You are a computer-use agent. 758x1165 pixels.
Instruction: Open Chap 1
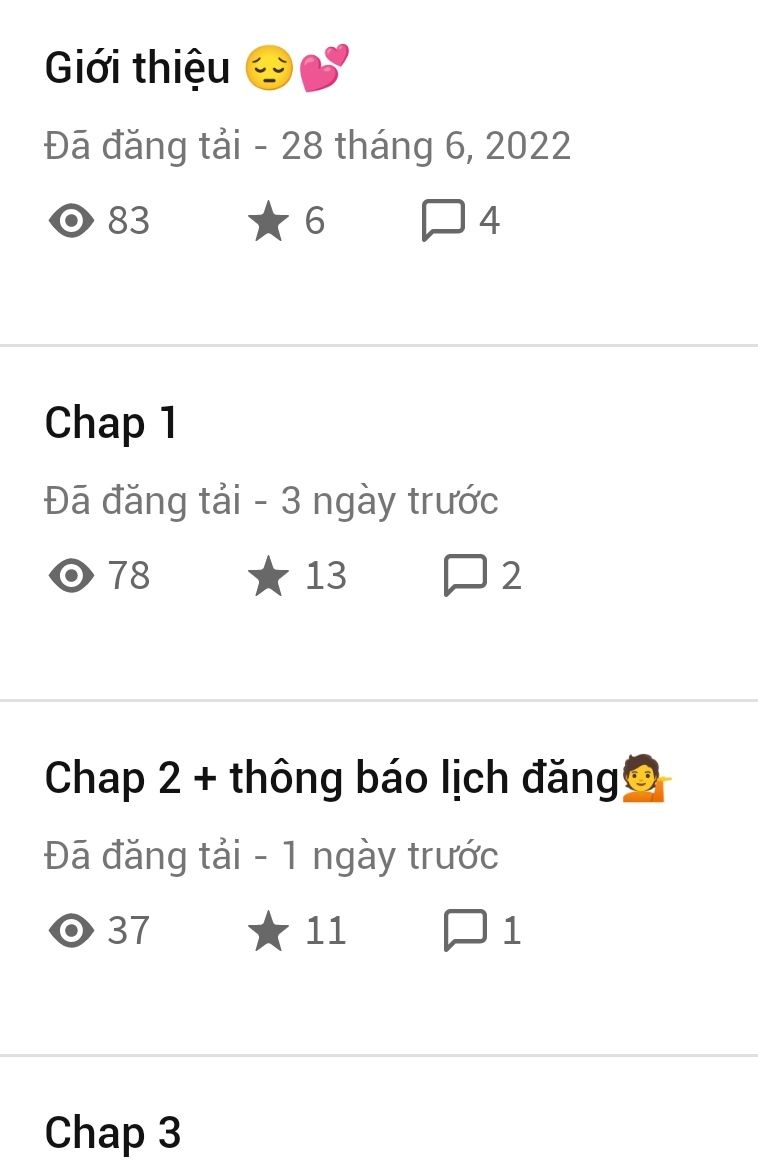(x=111, y=424)
